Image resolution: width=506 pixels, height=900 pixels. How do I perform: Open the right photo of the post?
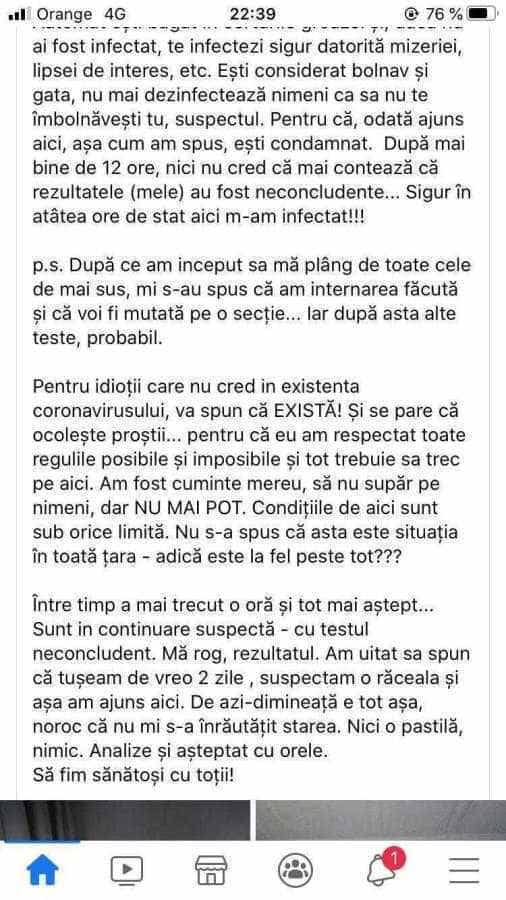point(380,820)
